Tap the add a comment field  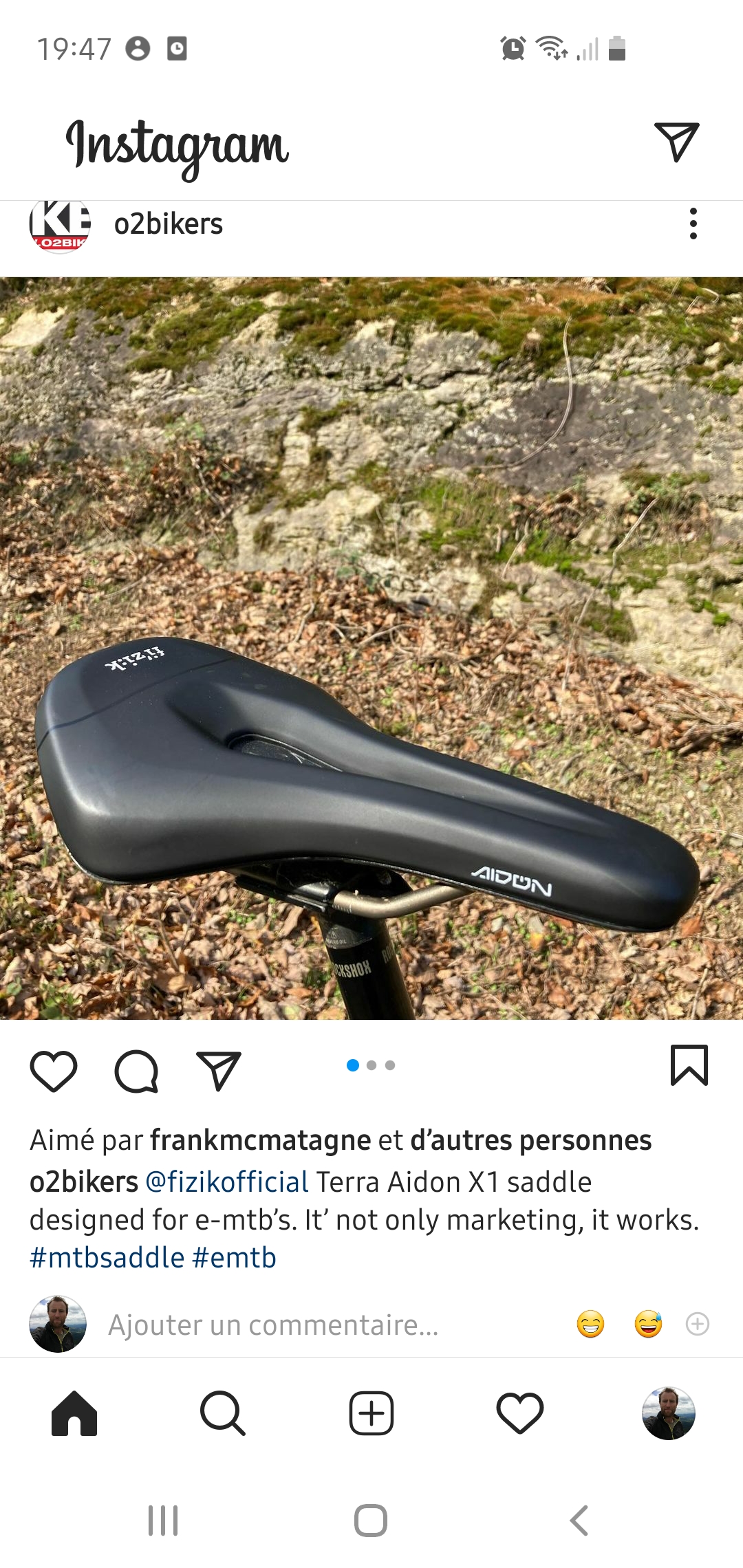click(273, 1325)
